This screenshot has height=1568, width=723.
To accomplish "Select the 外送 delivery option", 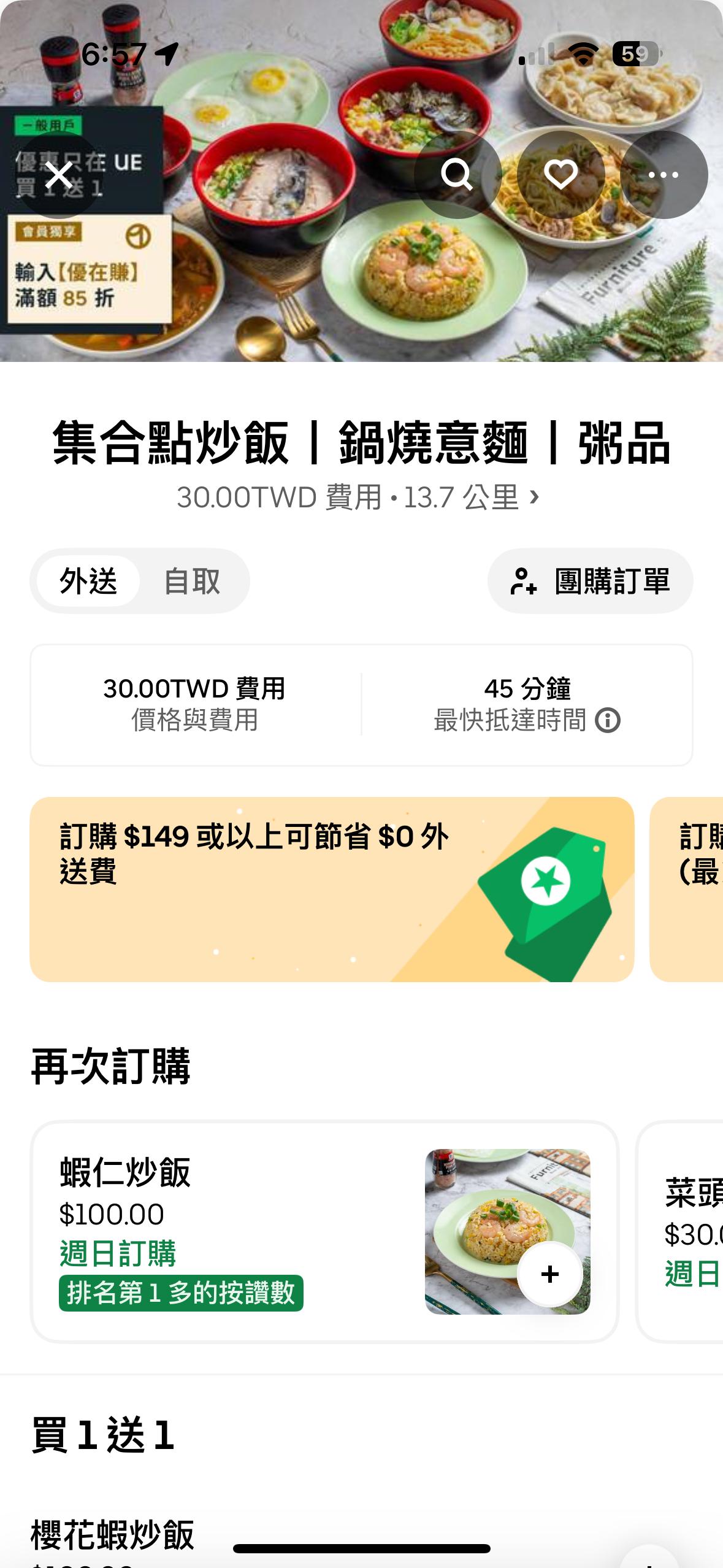I will pos(88,580).
